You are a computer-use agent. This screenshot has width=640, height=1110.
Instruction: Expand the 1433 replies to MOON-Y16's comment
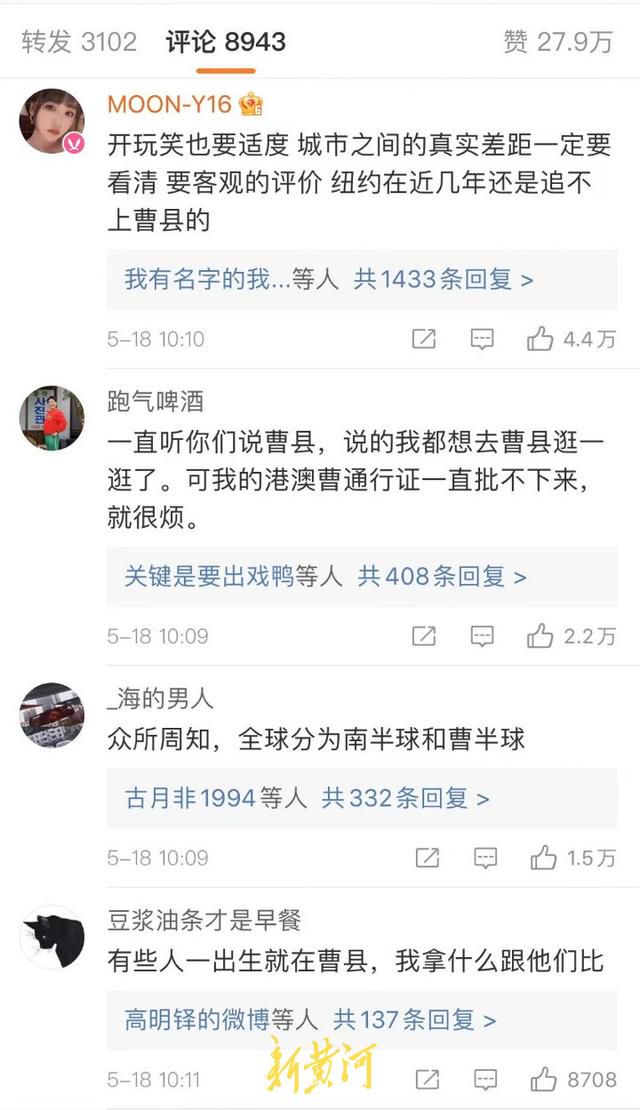point(362,280)
